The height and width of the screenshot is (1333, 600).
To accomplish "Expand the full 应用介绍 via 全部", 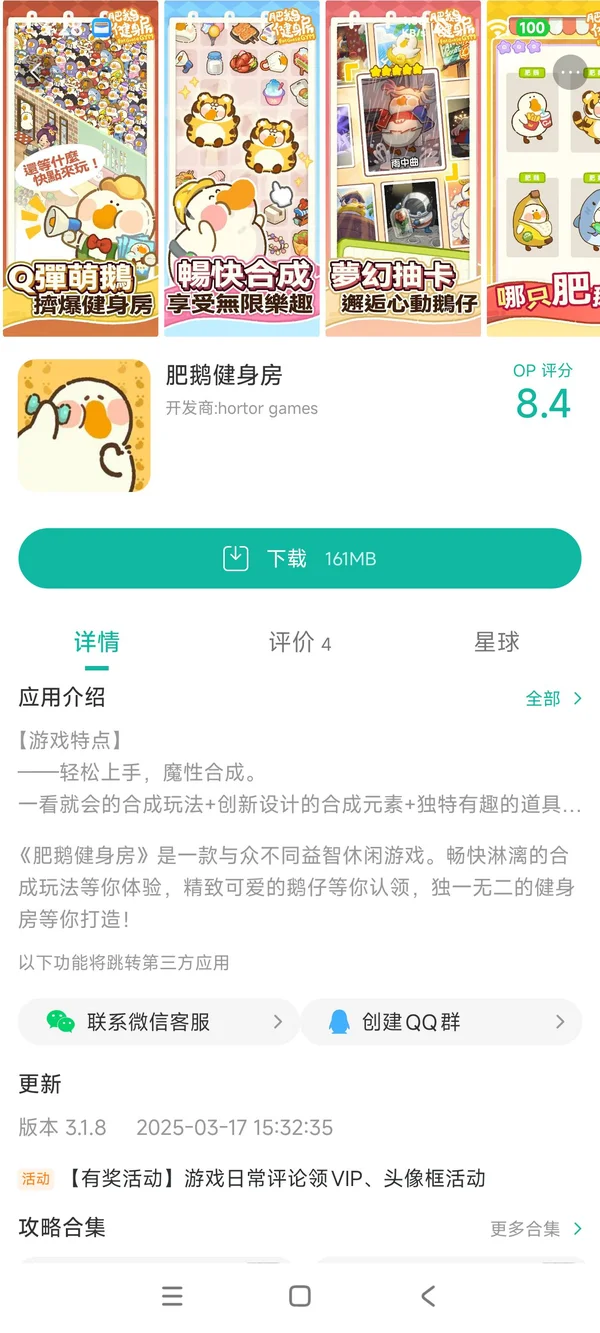I will pyautogui.click(x=553, y=698).
